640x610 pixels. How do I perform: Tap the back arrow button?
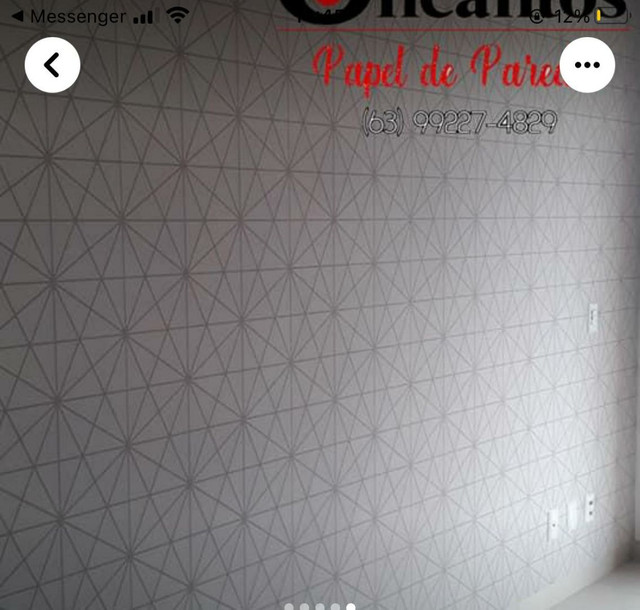pos(52,65)
